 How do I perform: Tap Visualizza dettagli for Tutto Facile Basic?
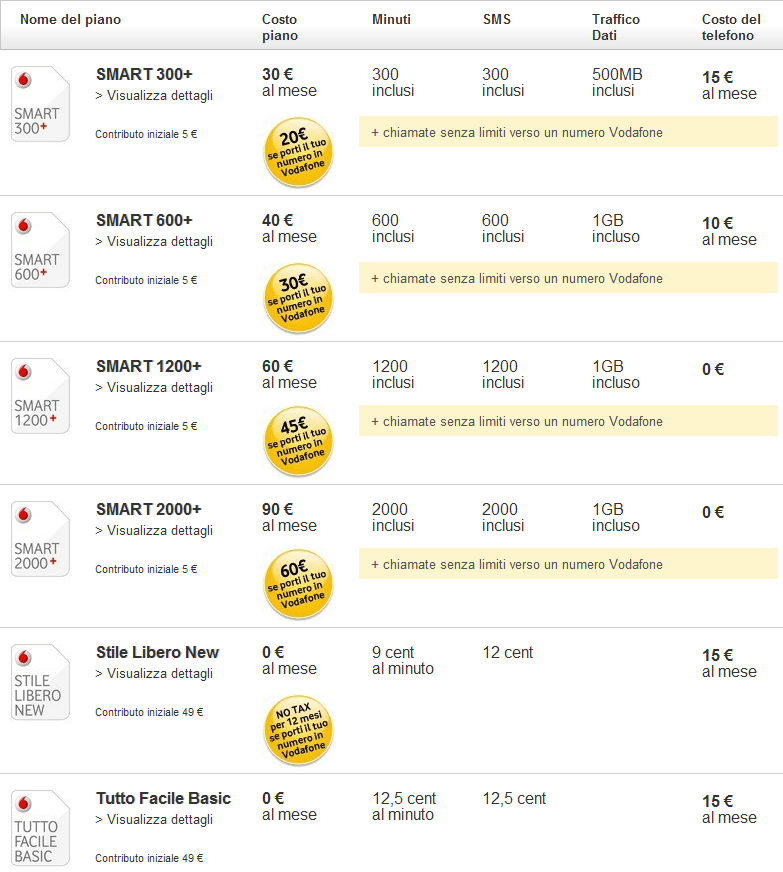[154, 820]
